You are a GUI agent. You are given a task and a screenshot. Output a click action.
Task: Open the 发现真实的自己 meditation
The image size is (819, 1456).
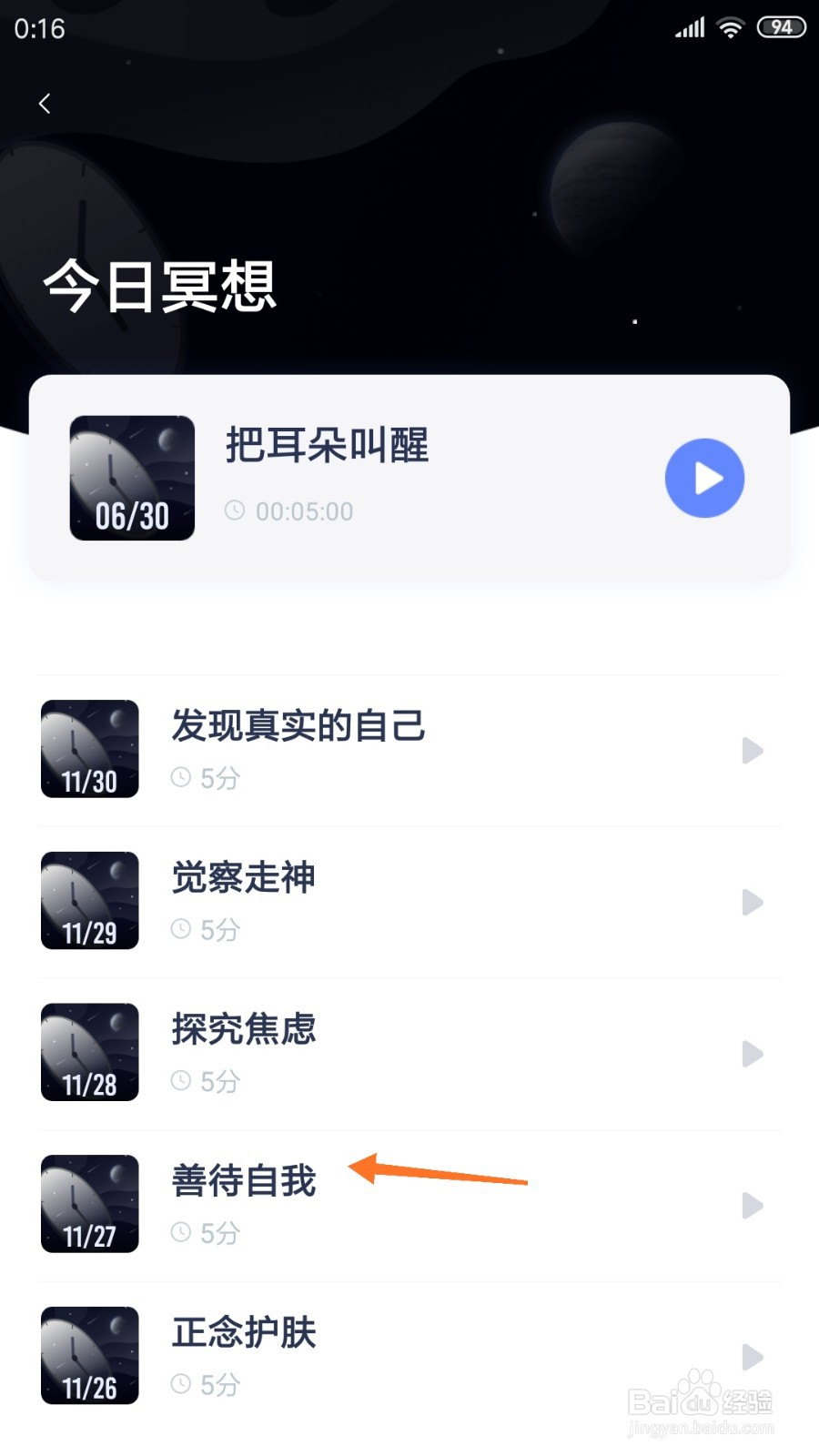(x=298, y=726)
